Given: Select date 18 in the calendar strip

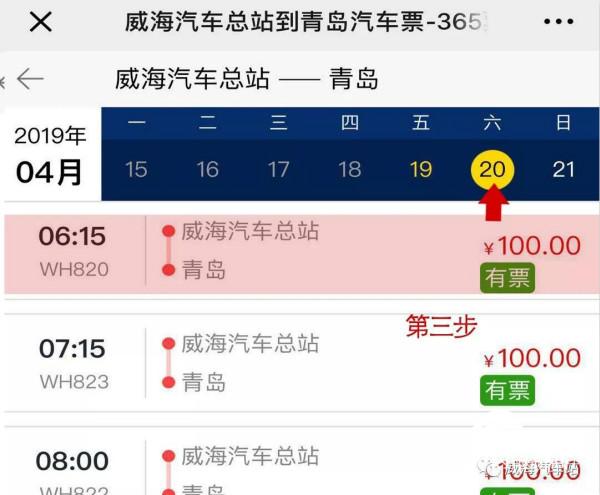Looking at the screenshot, I should [349, 169].
